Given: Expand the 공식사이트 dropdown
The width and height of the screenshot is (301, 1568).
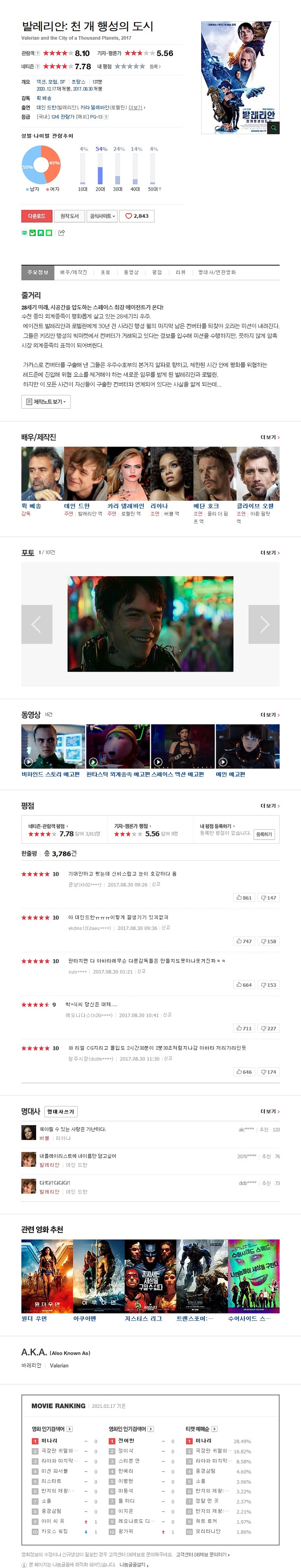Looking at the screenshot, I should click(102, 216).
